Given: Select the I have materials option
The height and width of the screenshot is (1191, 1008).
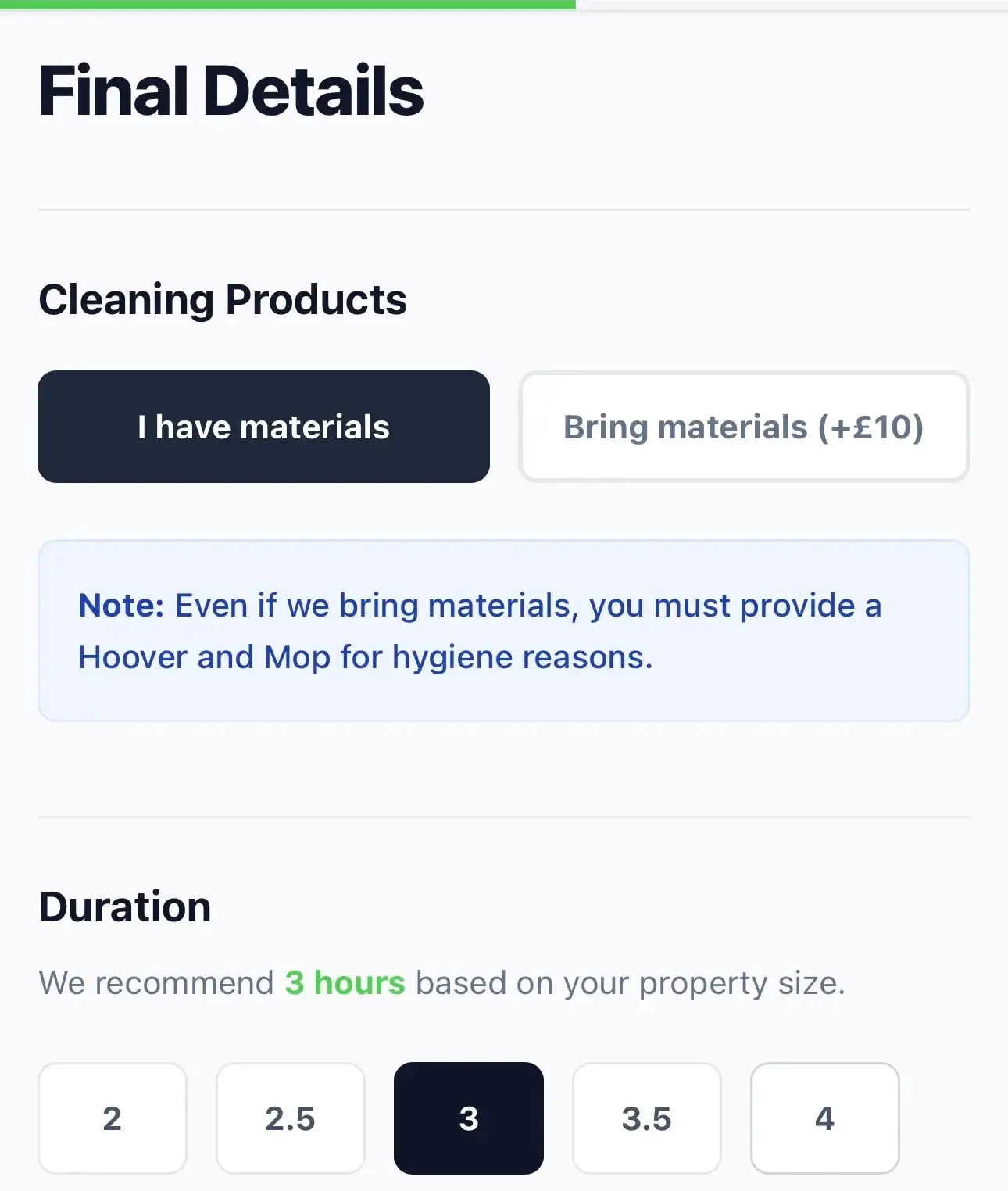Looking at the screenshot, I should point(263,427).
